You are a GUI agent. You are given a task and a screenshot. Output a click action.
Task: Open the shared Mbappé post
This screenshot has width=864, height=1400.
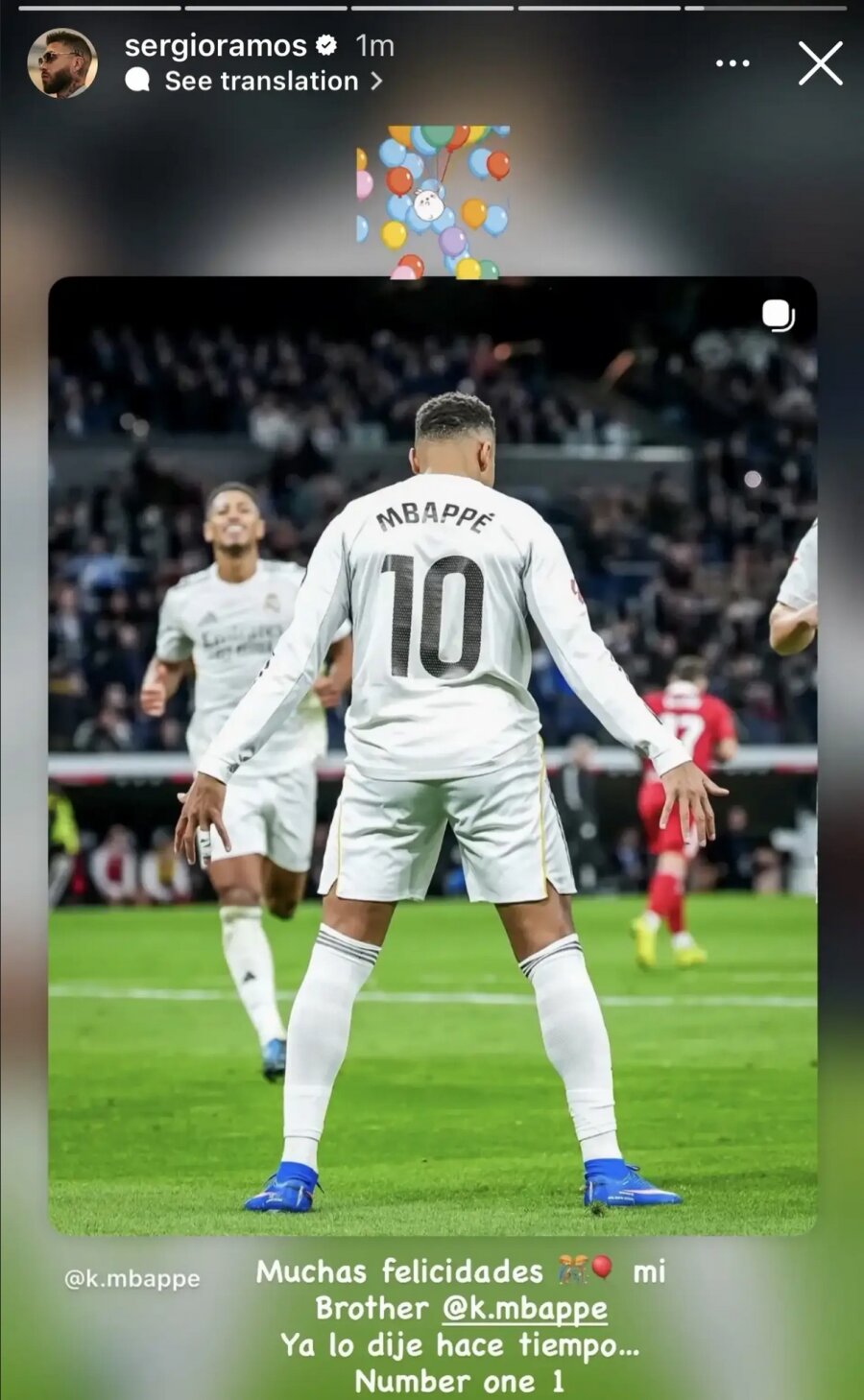432,756
